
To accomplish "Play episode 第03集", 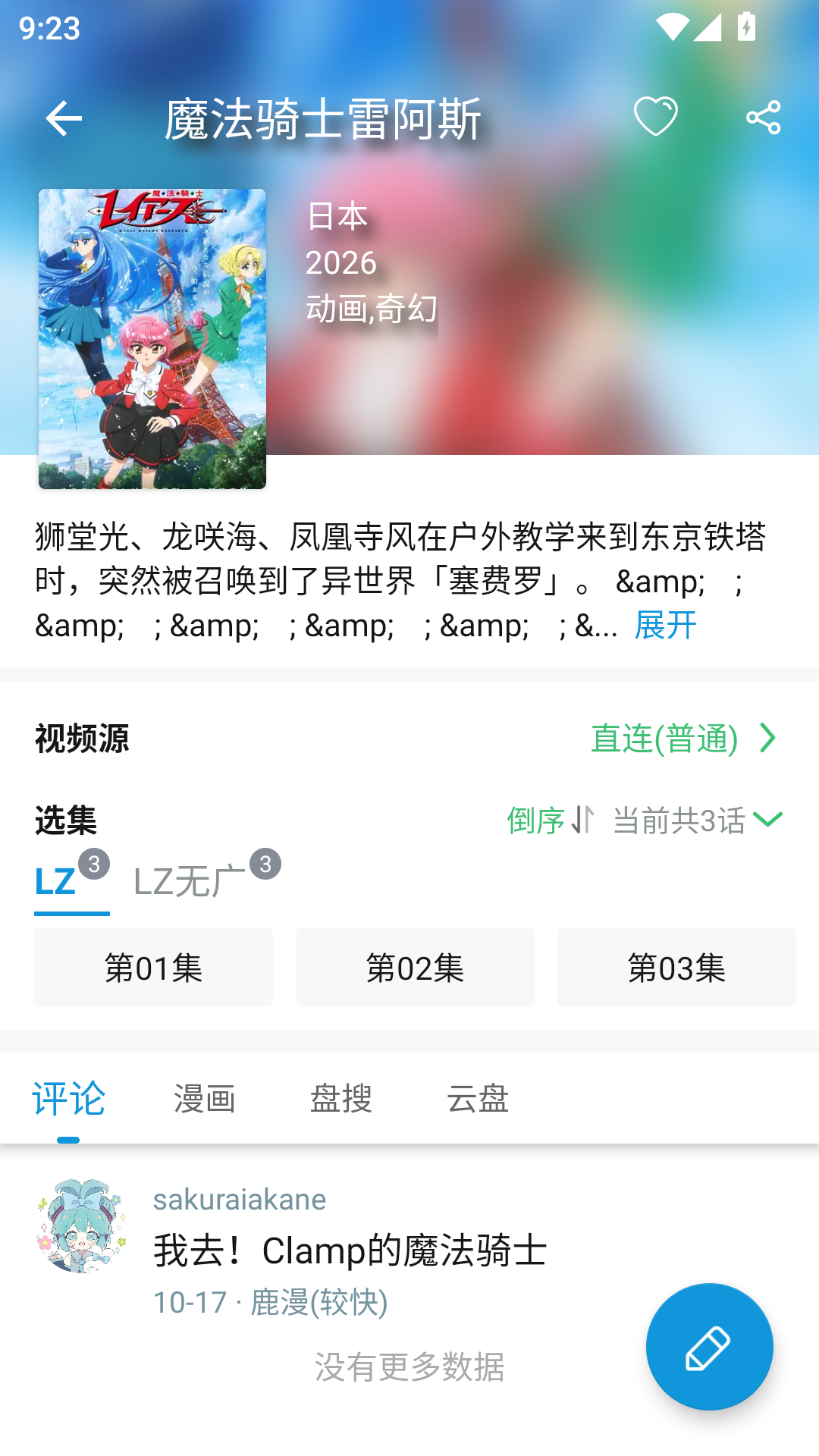I will click(x=676, y=968).
